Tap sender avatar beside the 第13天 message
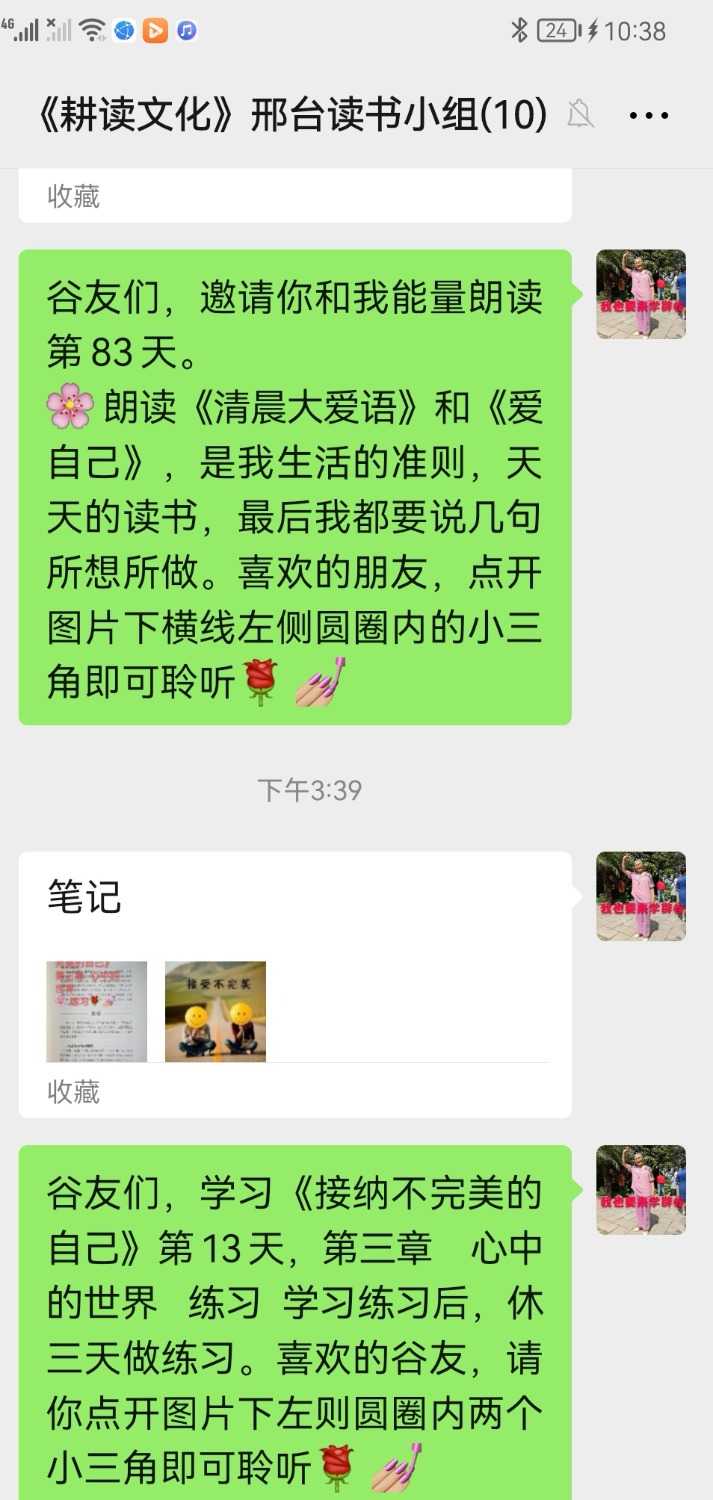Viewport: 713px width, 1500px height. click(641, 1189)
